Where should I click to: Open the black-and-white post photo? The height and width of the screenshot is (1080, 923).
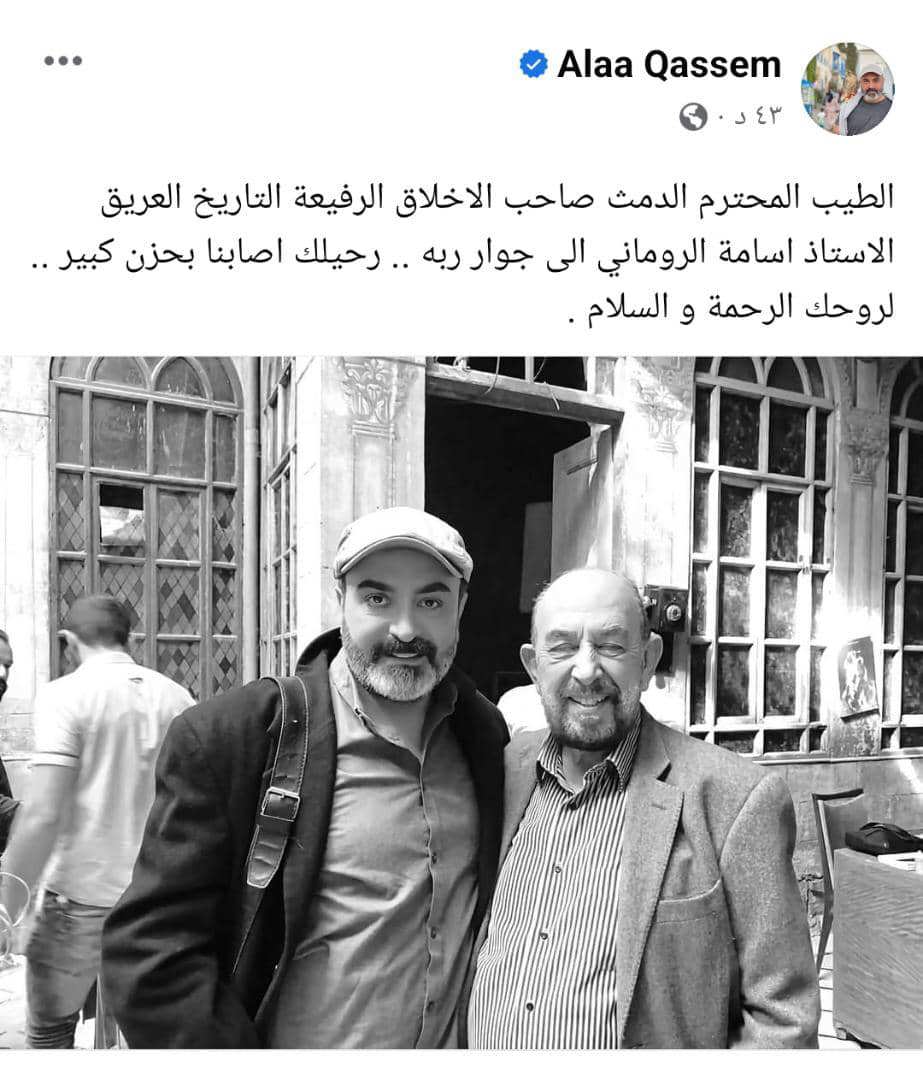click(461, 700)
